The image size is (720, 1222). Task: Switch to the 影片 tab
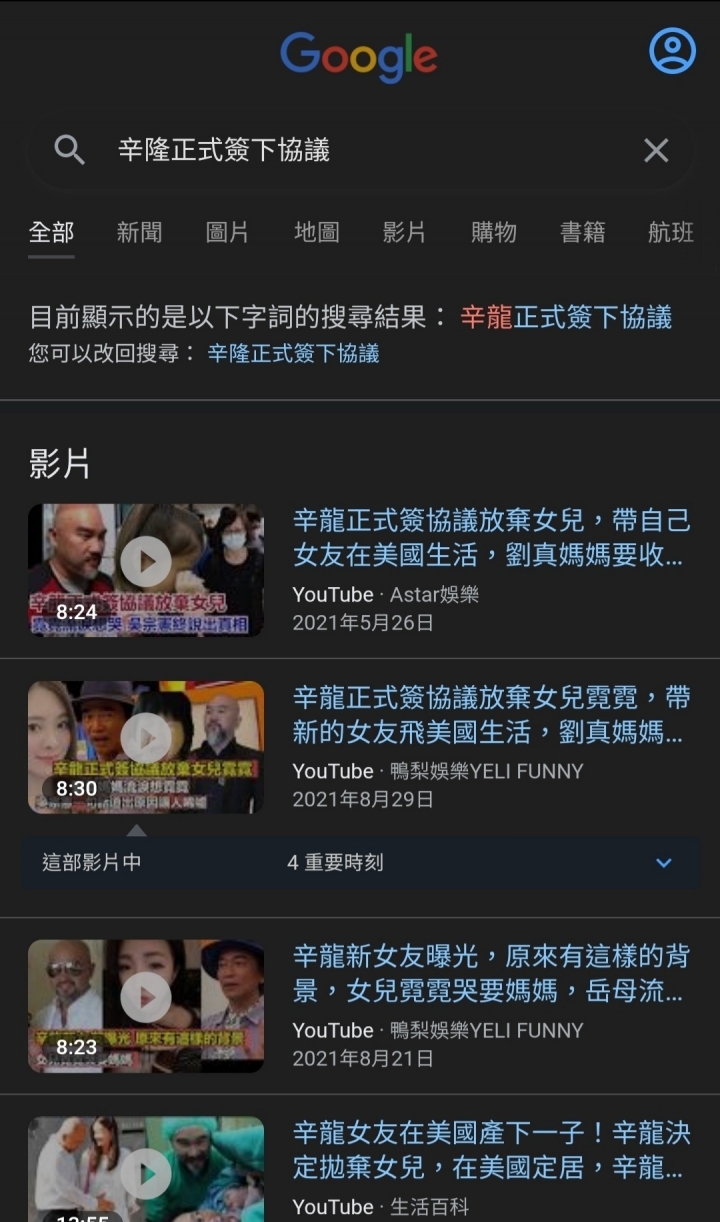(x=404, y=233)
